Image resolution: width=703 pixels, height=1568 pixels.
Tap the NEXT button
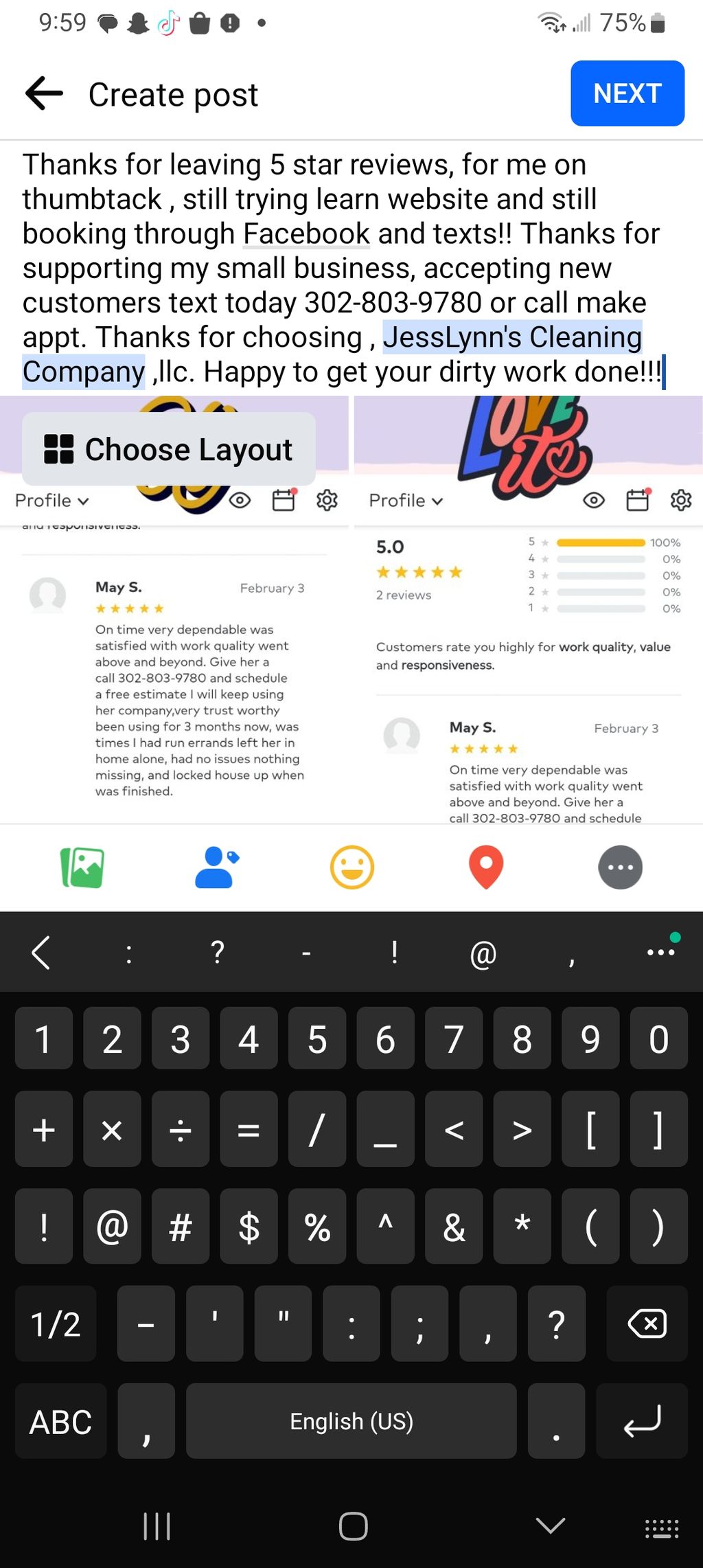click(x=627, y=93)
